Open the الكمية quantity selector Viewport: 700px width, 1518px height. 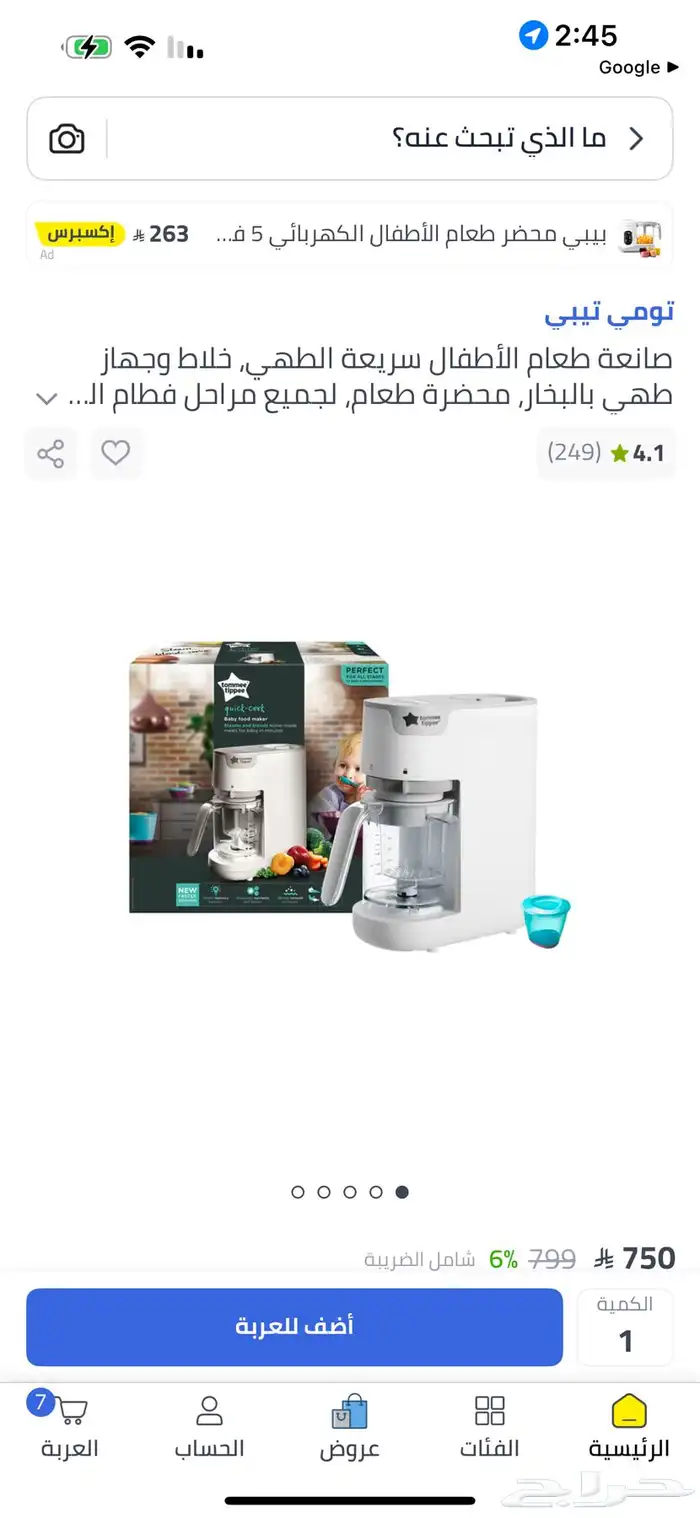[x=625, y=1327]
